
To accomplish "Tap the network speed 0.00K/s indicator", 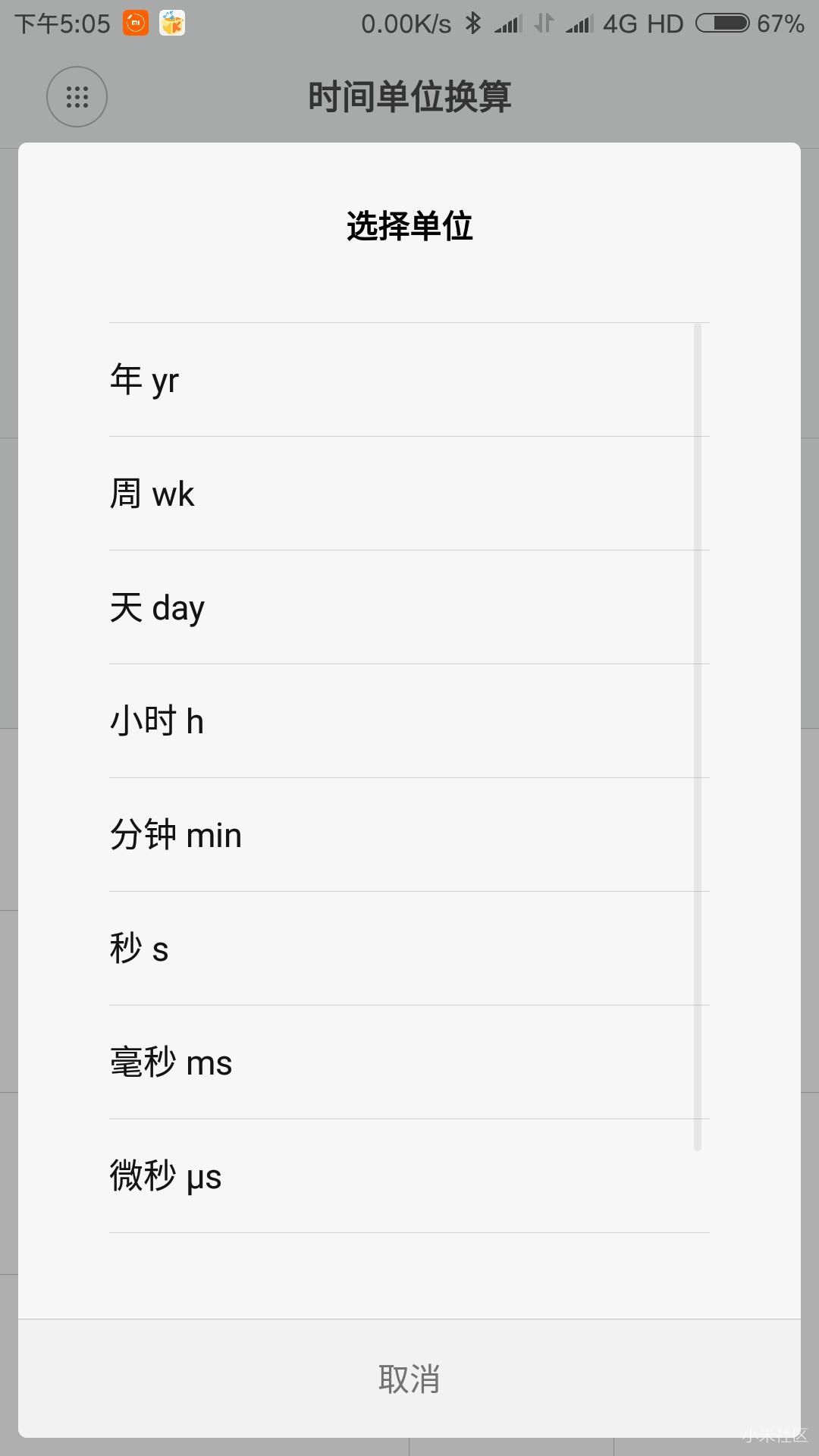I will [404, 23].
